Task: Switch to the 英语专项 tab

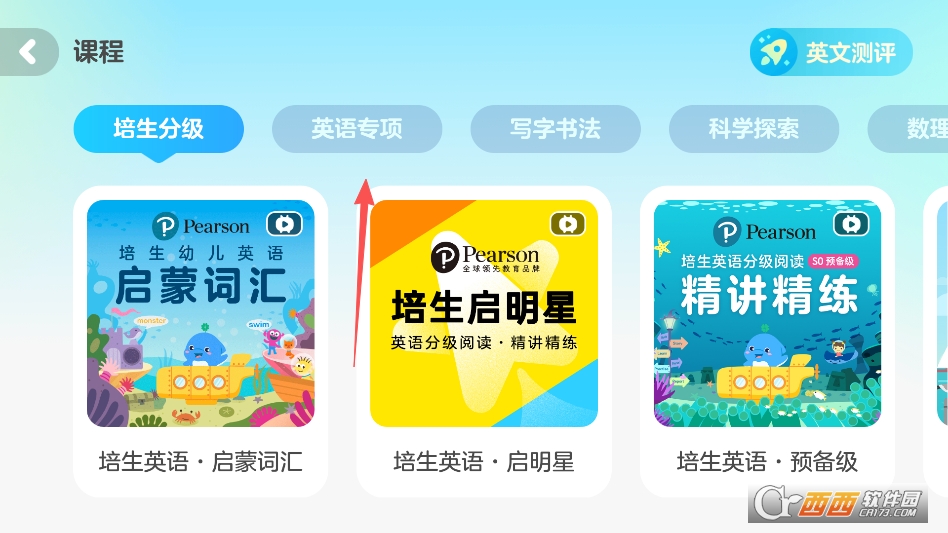Action: coord(356,129)
